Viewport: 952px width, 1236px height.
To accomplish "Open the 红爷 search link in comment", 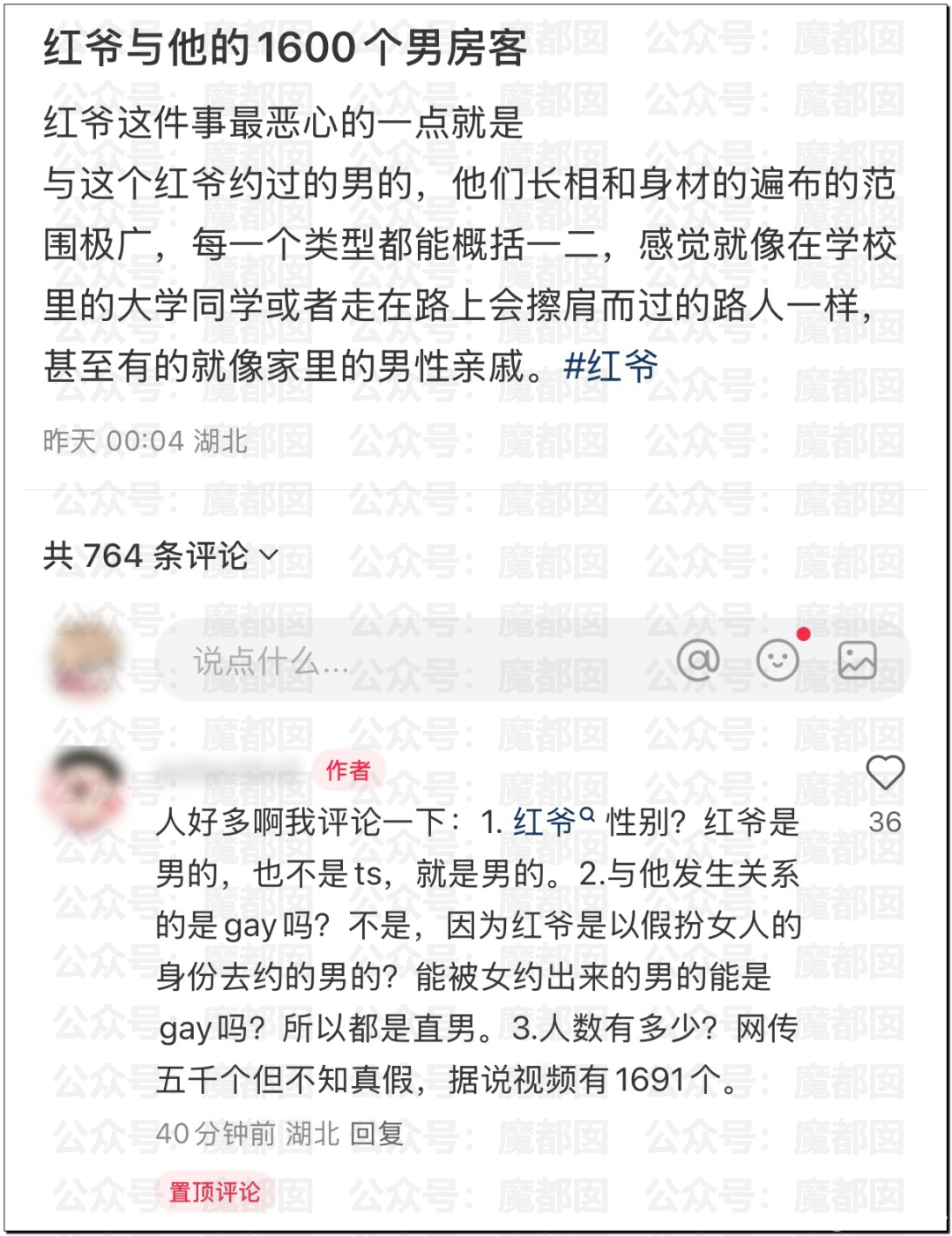I will (553, 823).
